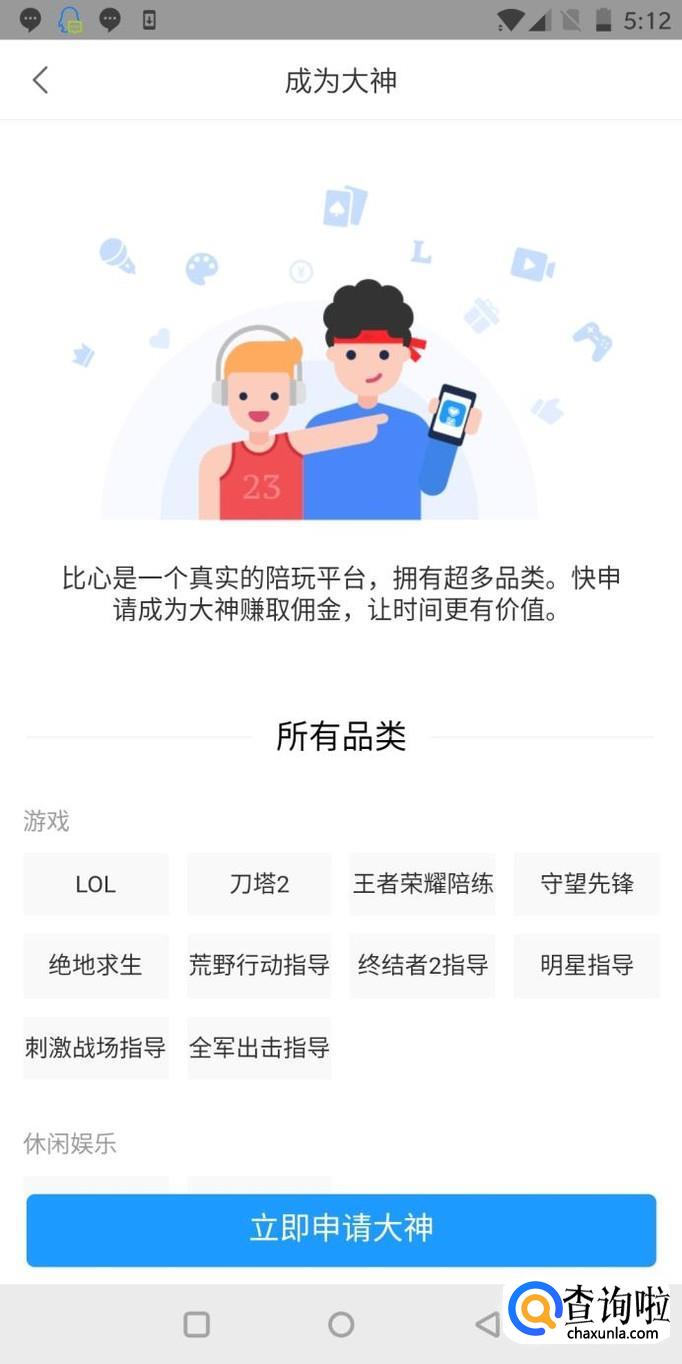This screenshot has height=1364, width=682.
Task: Tap the 立即申请大神 button
Action: click(x=341, y=1229)
